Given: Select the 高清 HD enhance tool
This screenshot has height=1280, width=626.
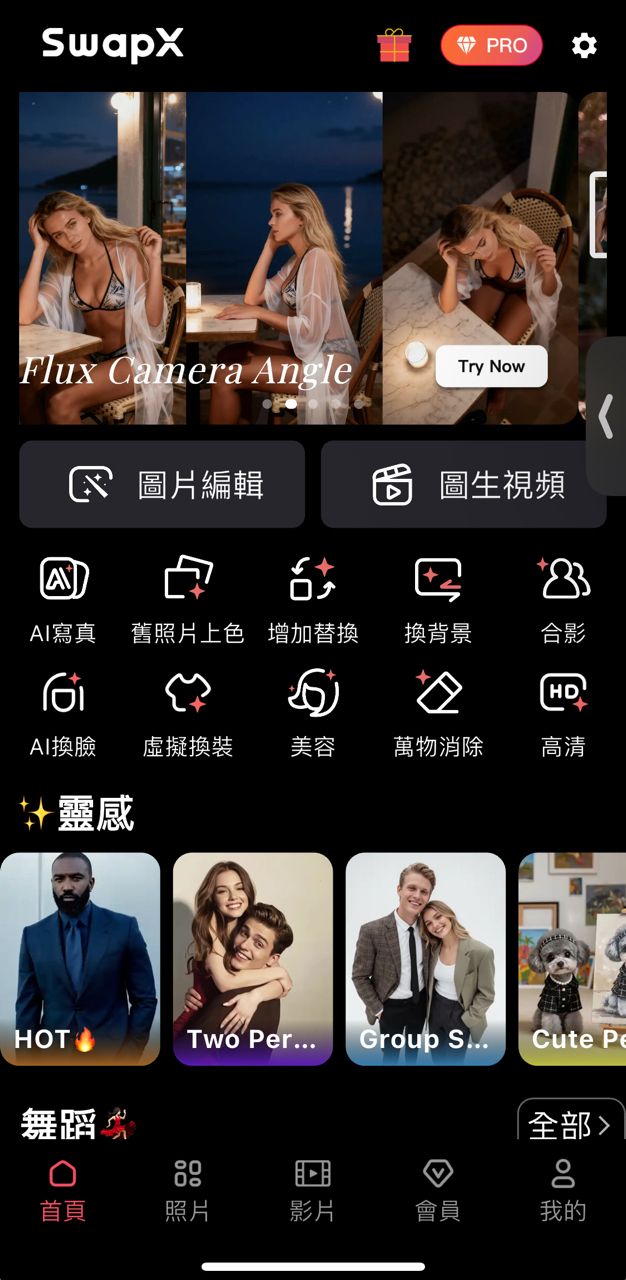Looking at the screenshot, I should point(563,714).
